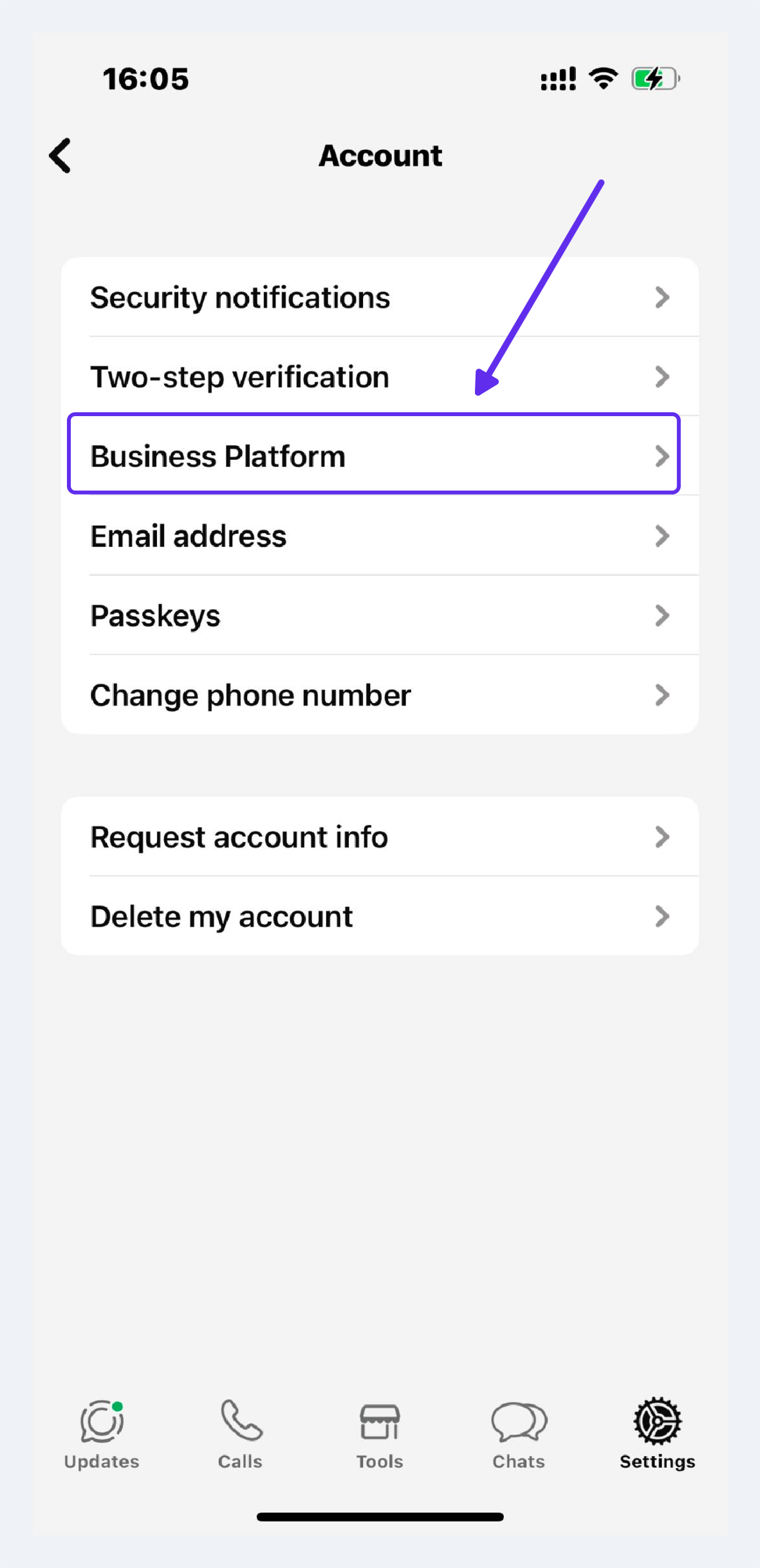This screenshot has height=1568, width=760.
Task: Open Security notifications settings
Action: tap(380, 298)
